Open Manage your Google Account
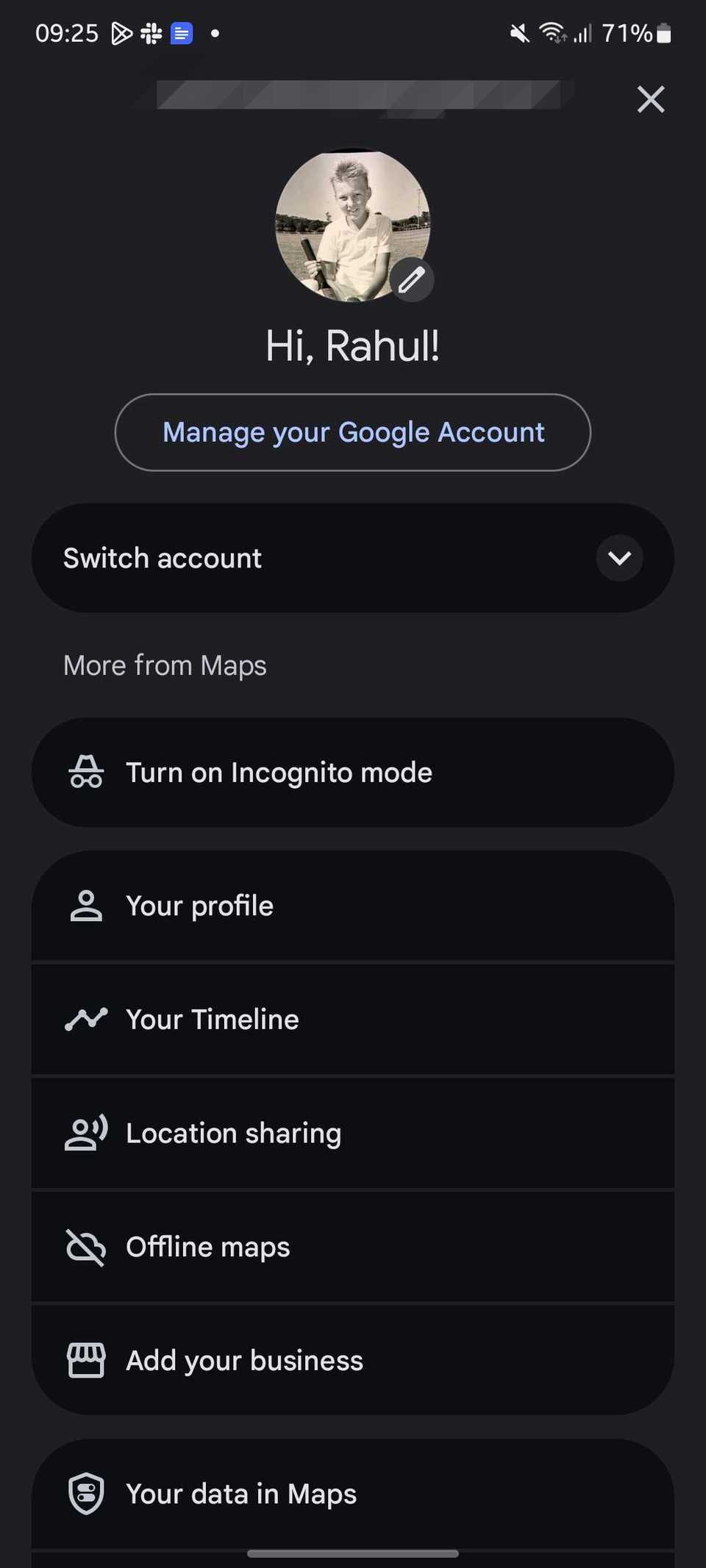The width and height of the screenshot is (706, 1568). pos(353,432)
